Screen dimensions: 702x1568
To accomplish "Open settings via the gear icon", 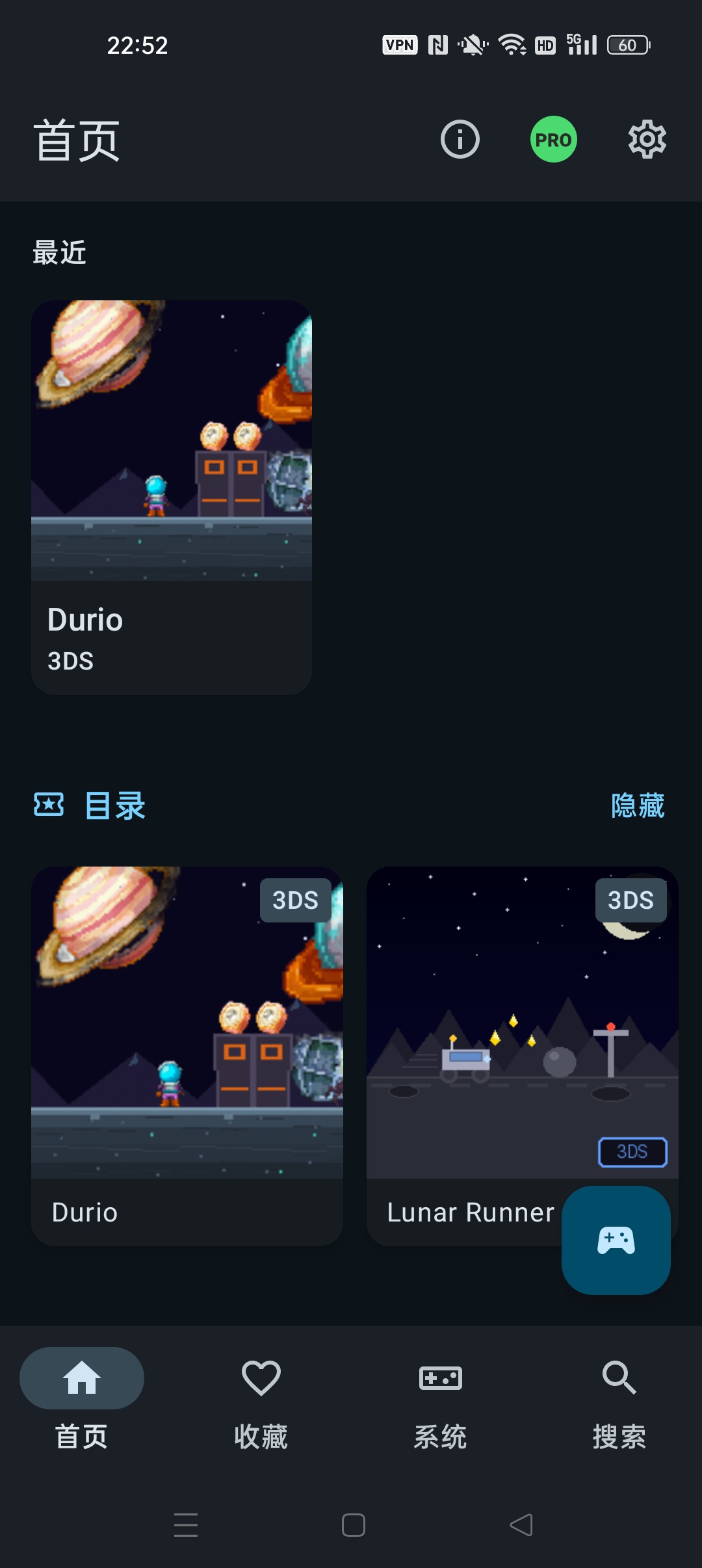I will 647,139.
